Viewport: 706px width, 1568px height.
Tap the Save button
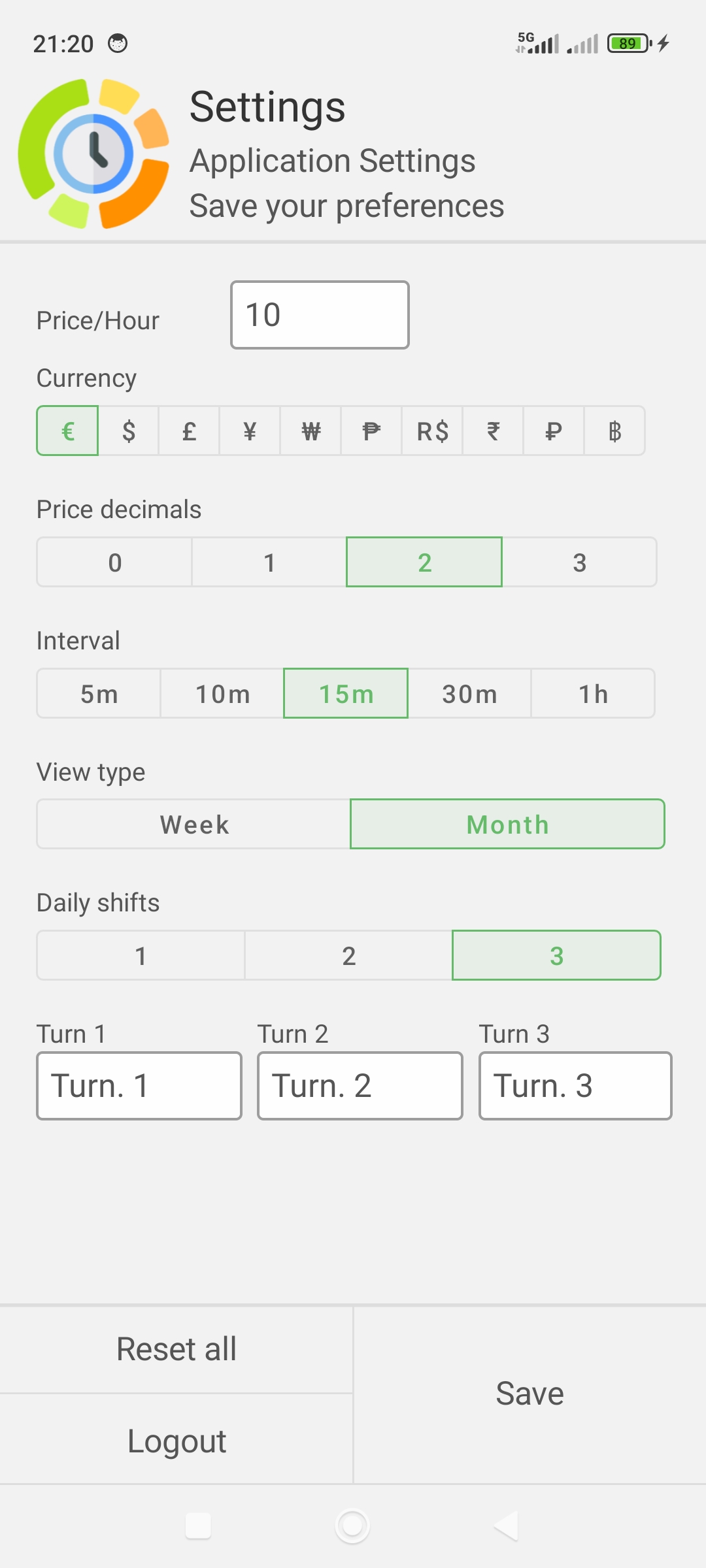(x=529, y=1392)
